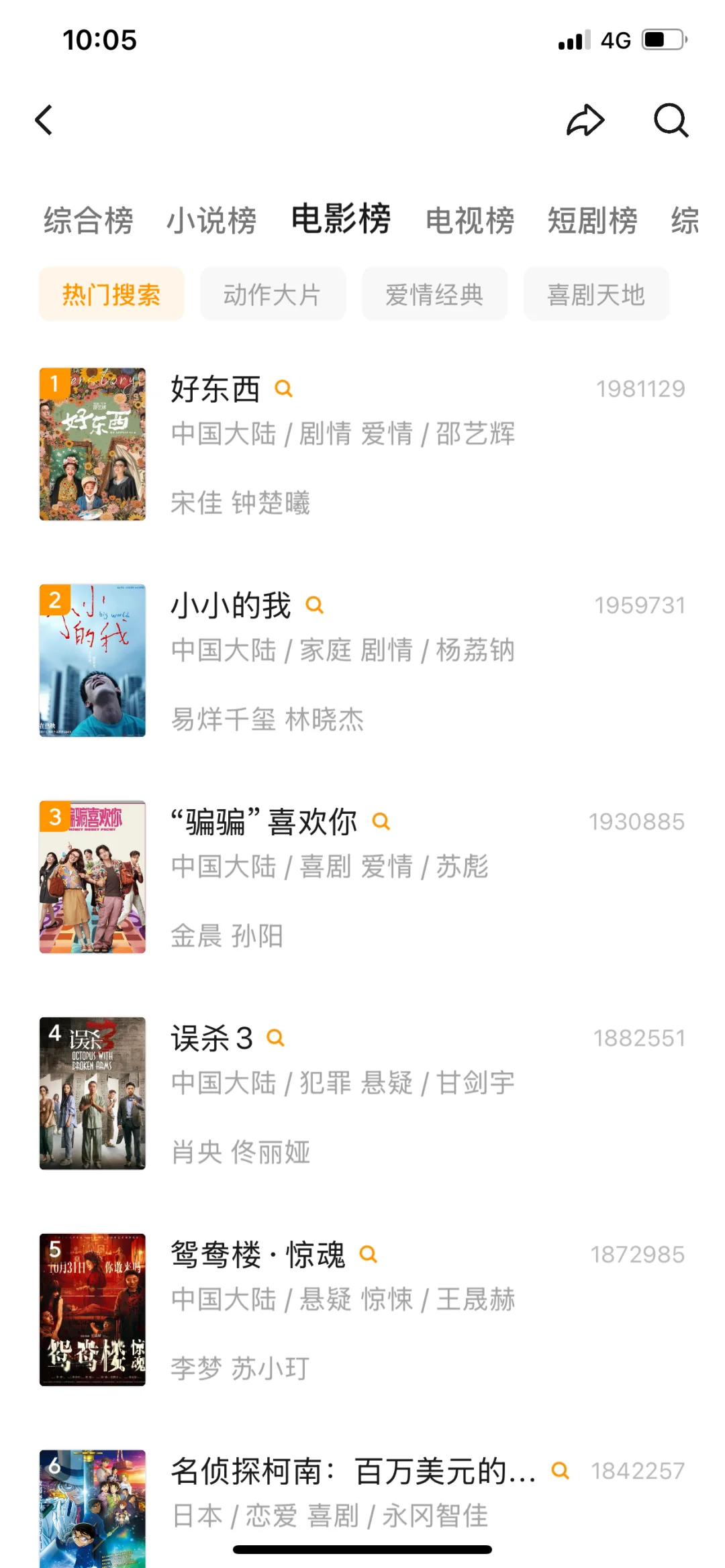Open the search magnifier icon
This screenshot has width=725, height=1568.
click(671, 121)
